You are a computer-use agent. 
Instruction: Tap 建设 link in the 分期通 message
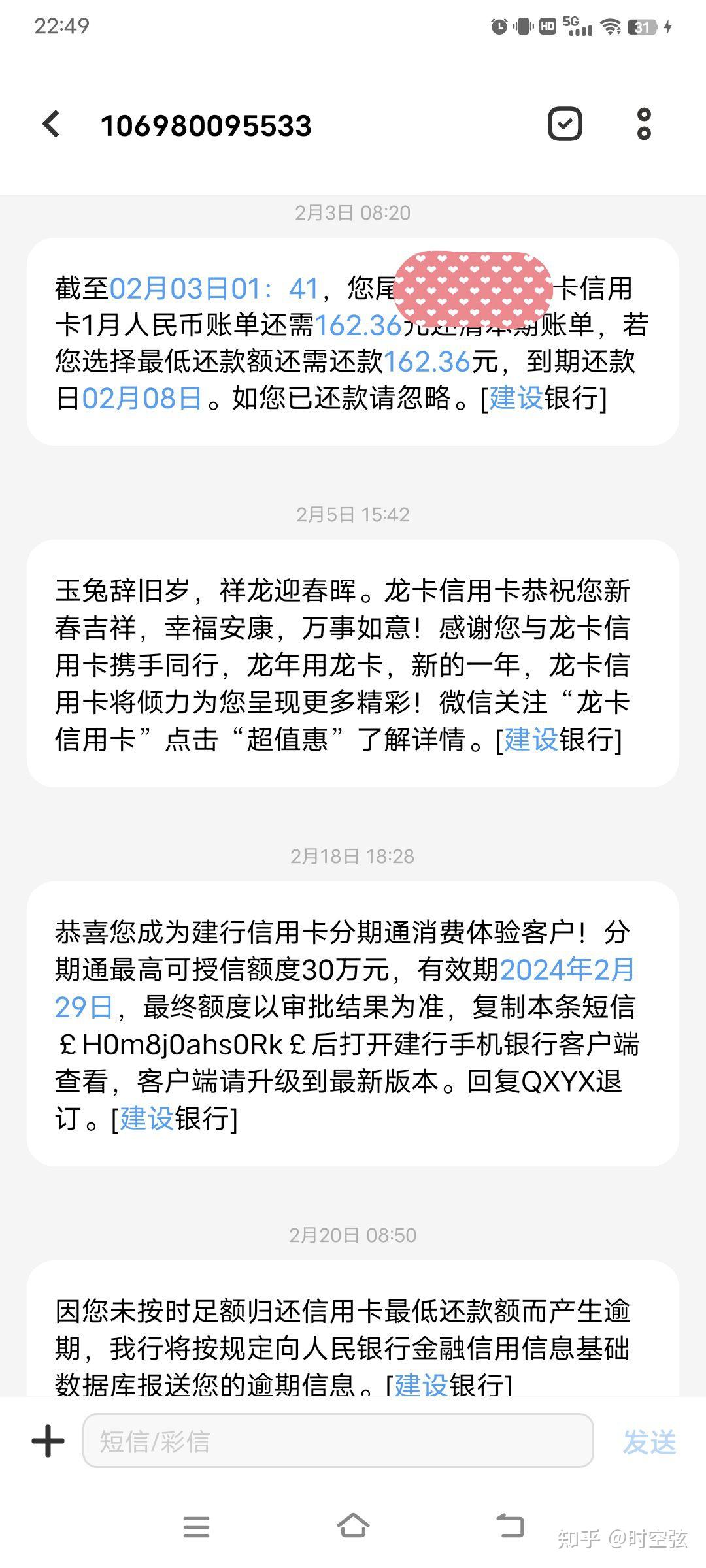[146, 1118]
